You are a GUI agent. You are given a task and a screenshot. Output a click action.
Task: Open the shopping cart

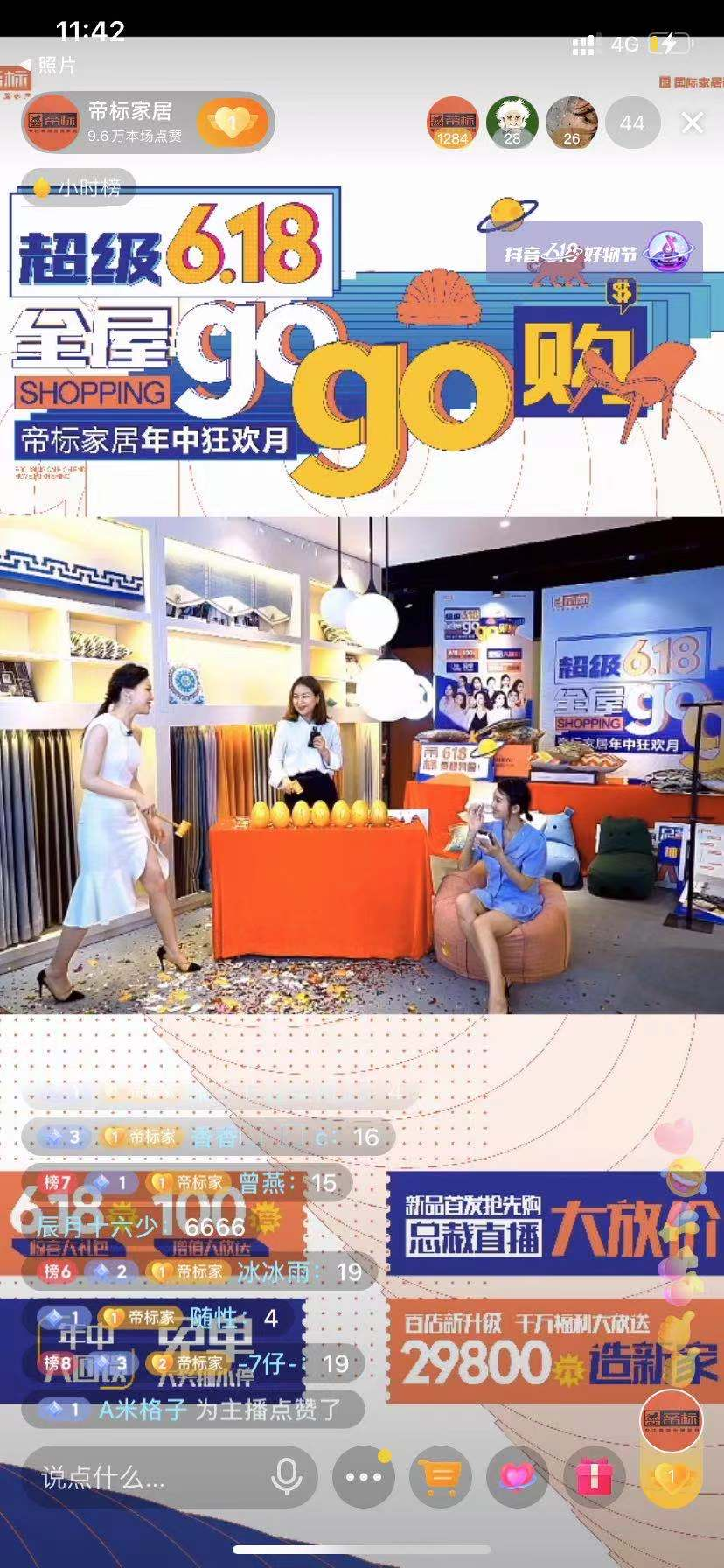pos(441,1478)
